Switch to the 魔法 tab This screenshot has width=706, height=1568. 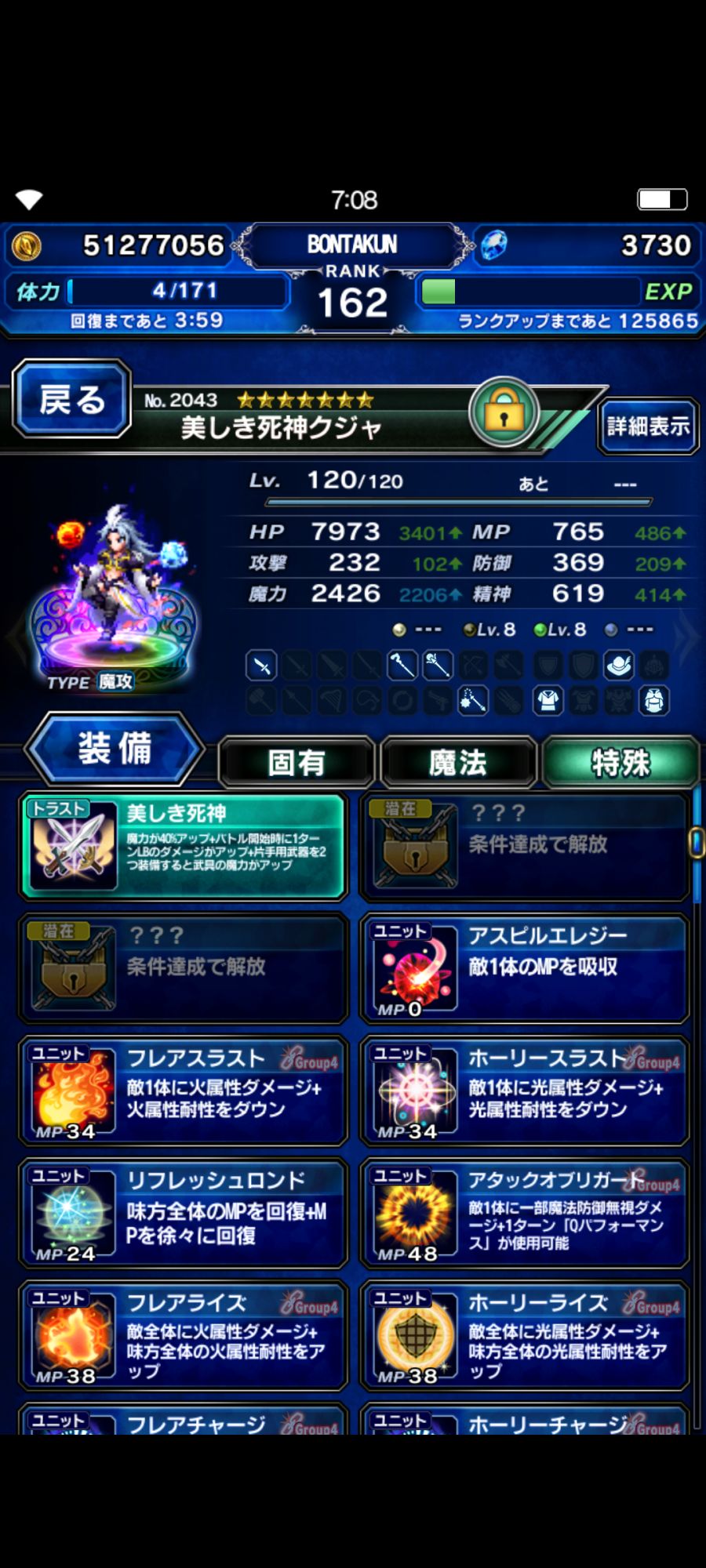[x=458, y=762]
